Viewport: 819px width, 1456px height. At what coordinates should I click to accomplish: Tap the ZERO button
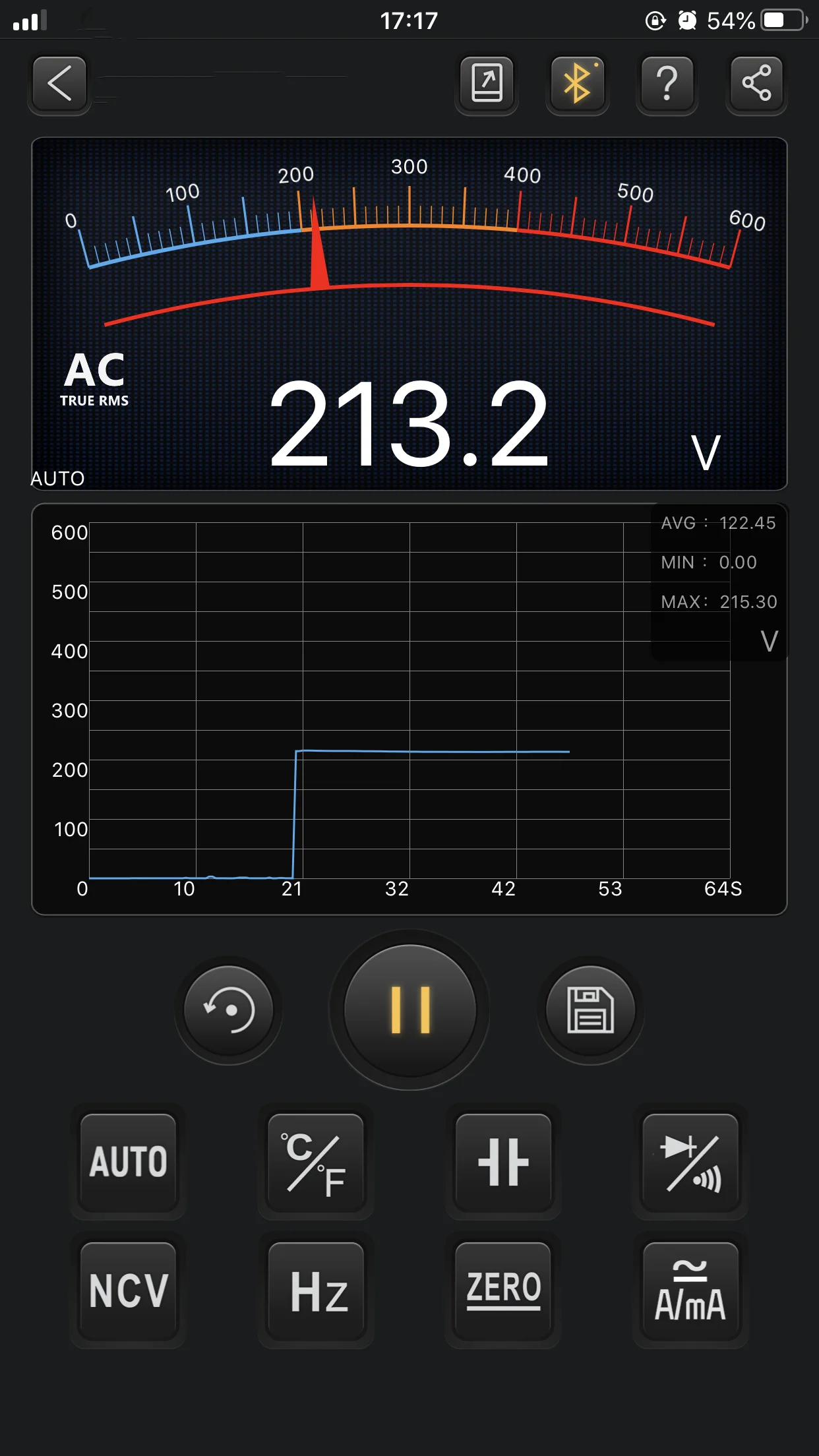point(503,1290)
